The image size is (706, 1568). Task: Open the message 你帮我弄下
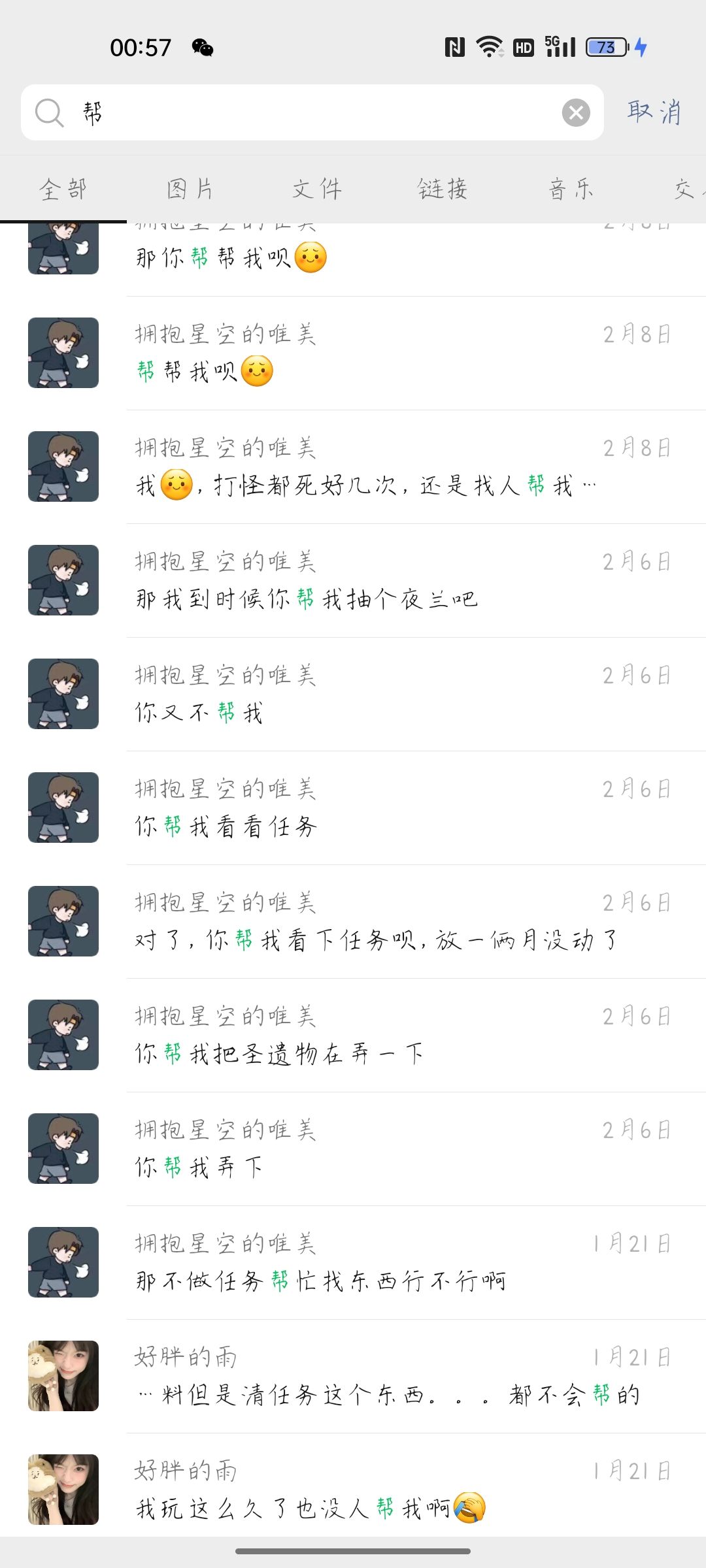coord(353,1149)
